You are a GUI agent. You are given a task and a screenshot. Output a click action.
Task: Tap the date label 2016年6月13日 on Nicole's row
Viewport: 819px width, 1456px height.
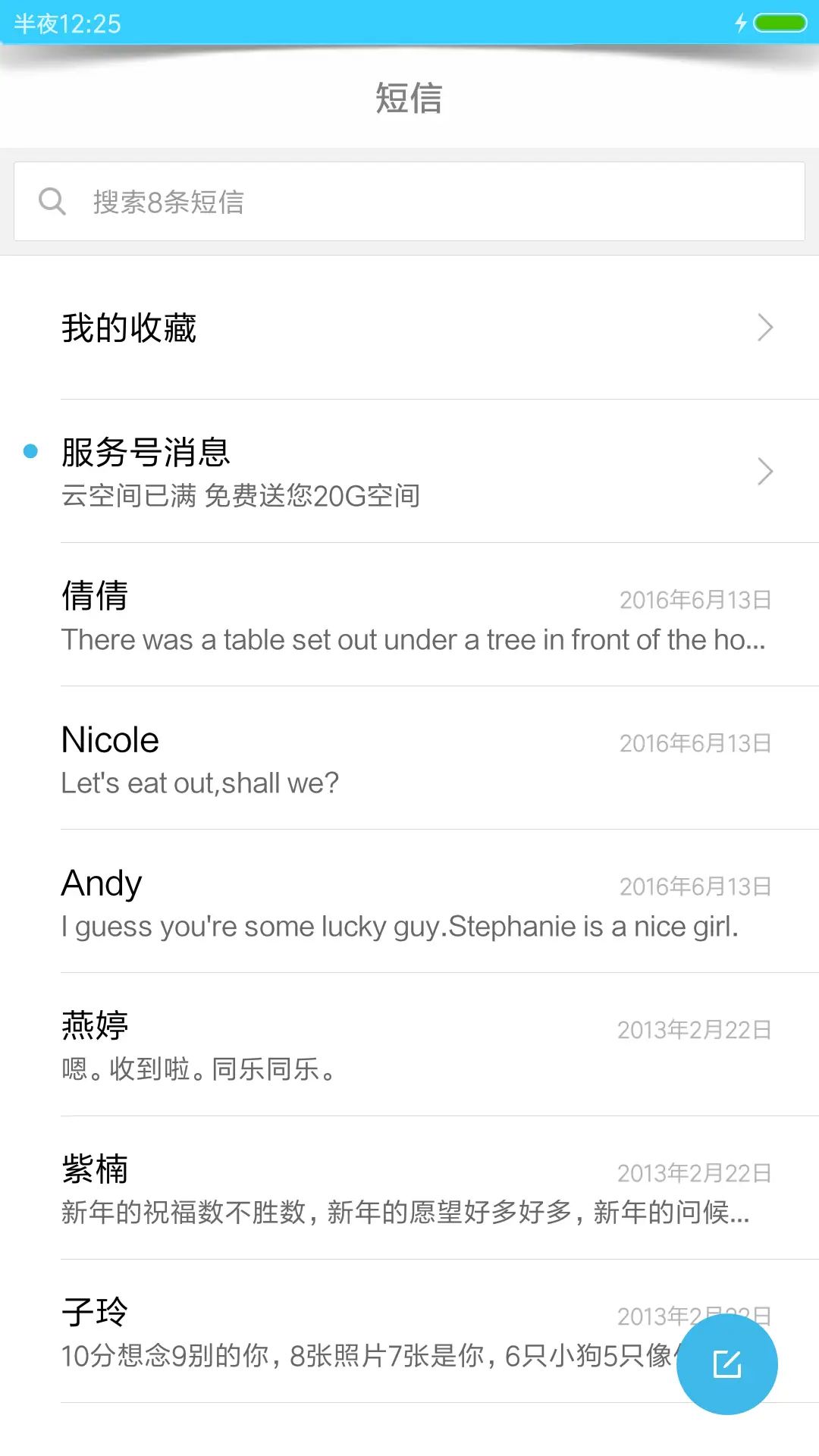pos(694,742)
